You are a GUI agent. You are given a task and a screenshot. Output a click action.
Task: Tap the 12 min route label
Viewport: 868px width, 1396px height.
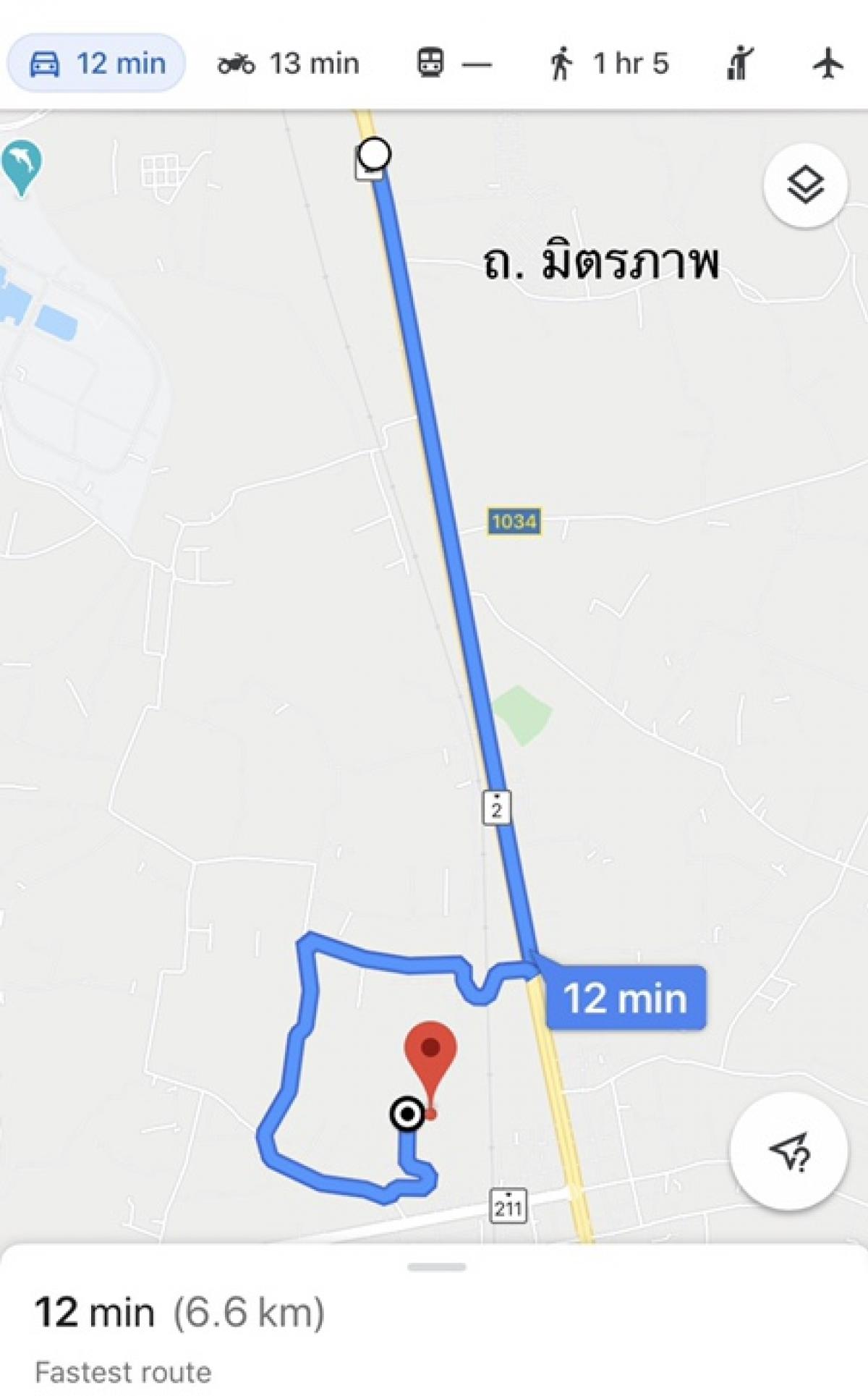pyautogui.click(x=624, y=998)
